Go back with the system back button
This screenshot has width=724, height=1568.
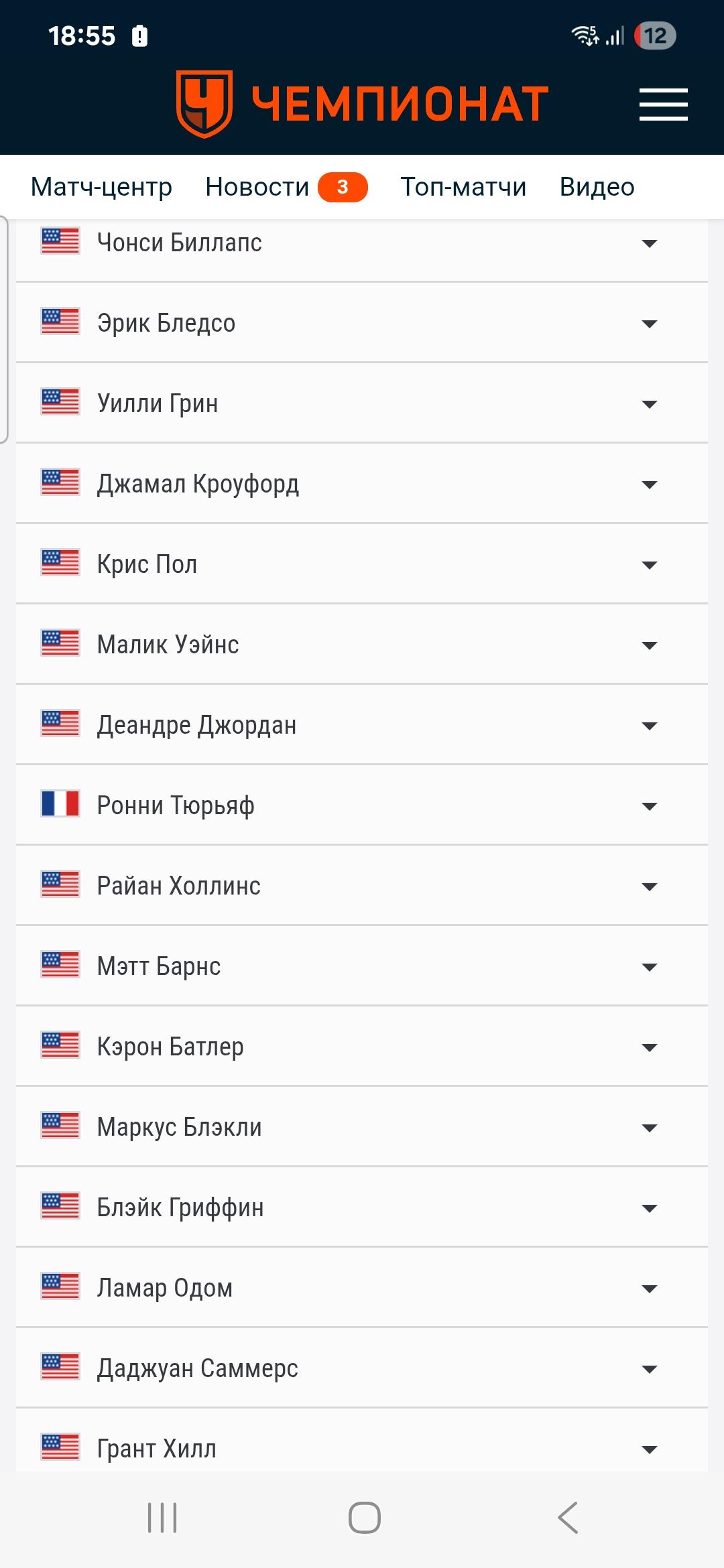click(x=568, y=1518)
